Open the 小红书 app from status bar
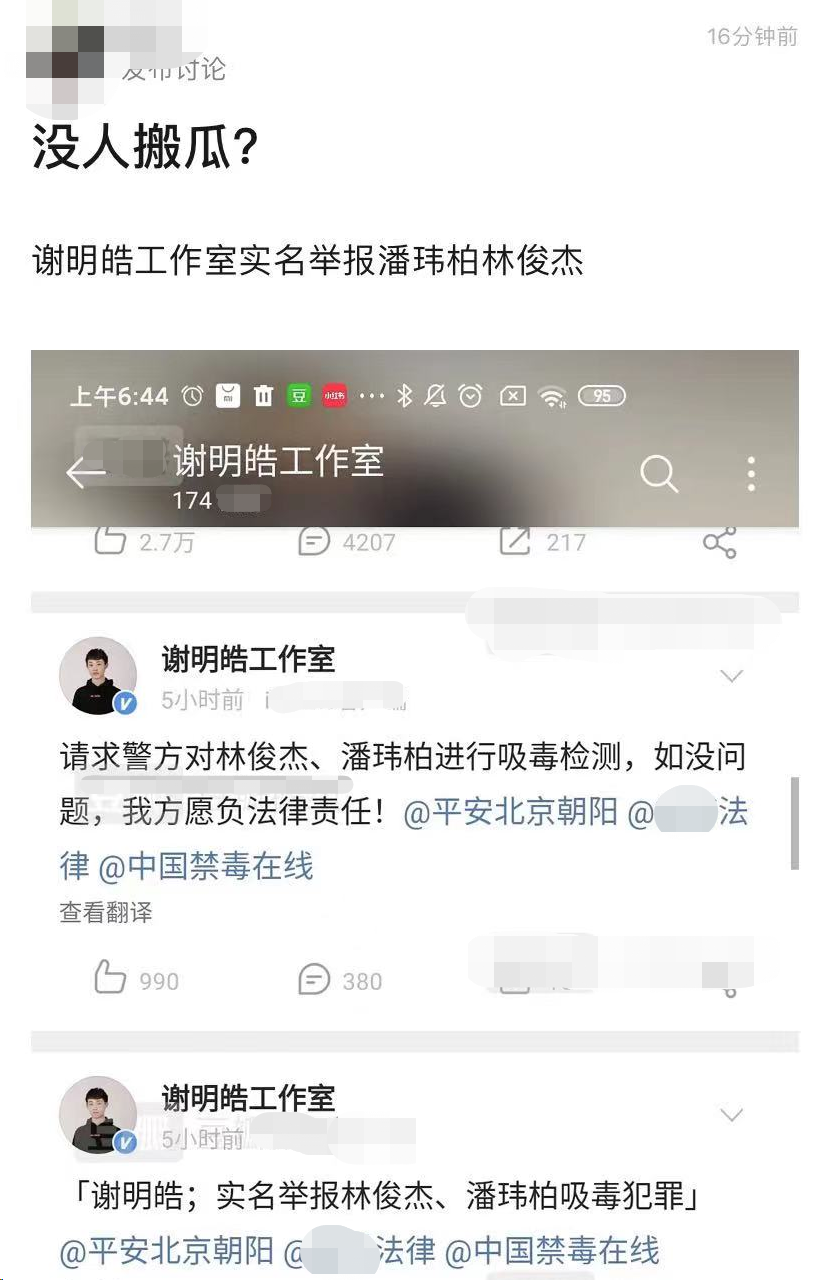The image size is (825, 1280). [x=333, y=396]
